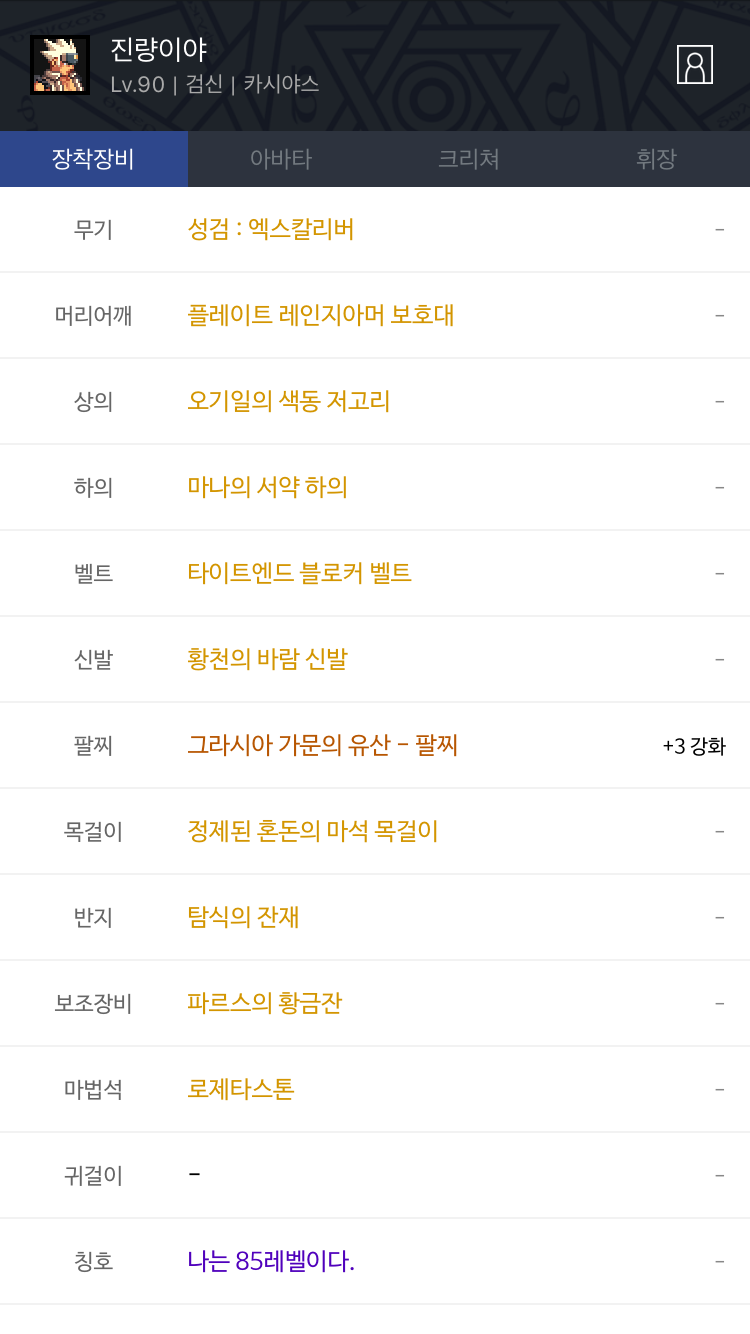This screenshot has height=1334, width=750.
Task: View 플레이트 레인지아머 보호대 details
Action: [x=321, y=316]
